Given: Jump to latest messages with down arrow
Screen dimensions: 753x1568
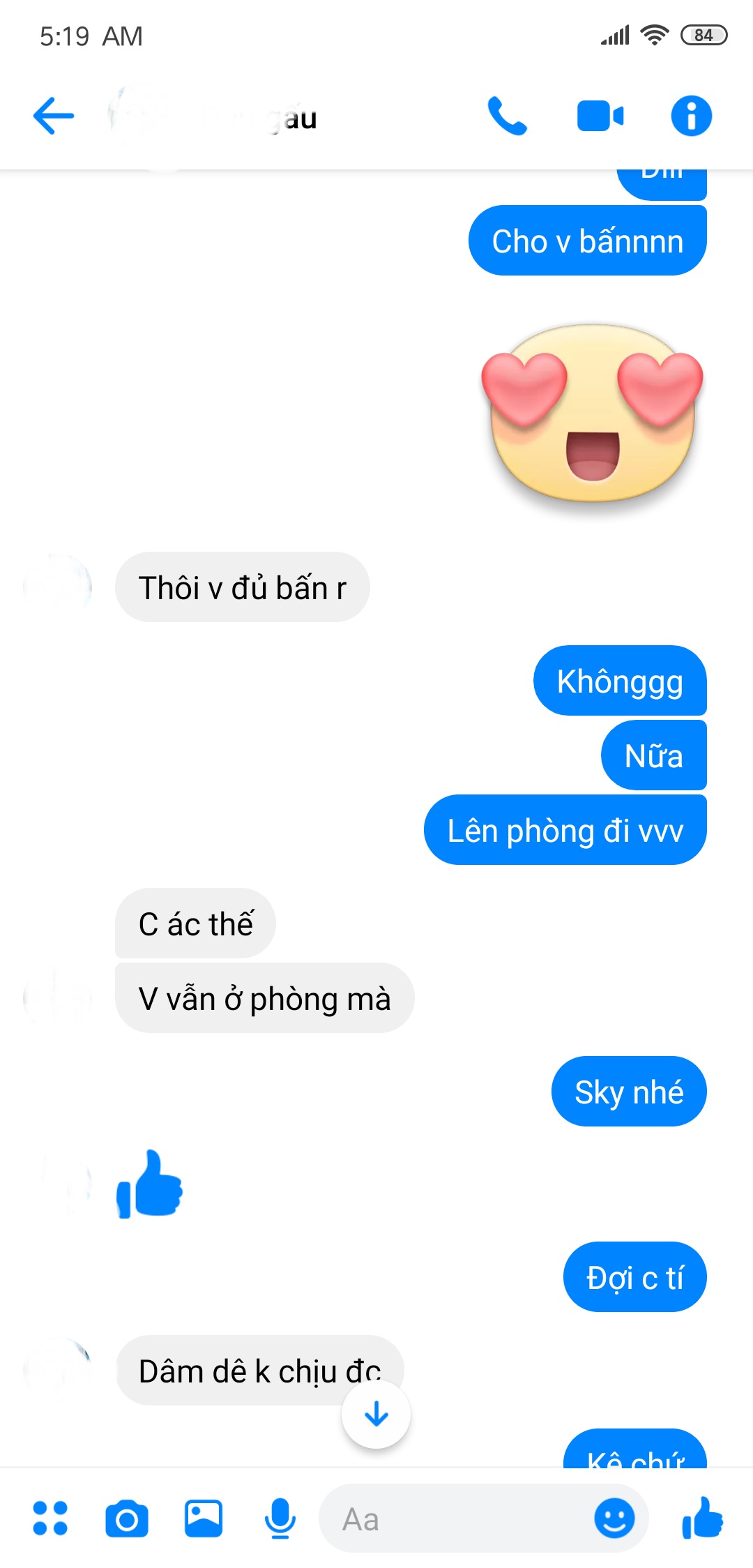Looking at the screenshot, I should 376,1415.
